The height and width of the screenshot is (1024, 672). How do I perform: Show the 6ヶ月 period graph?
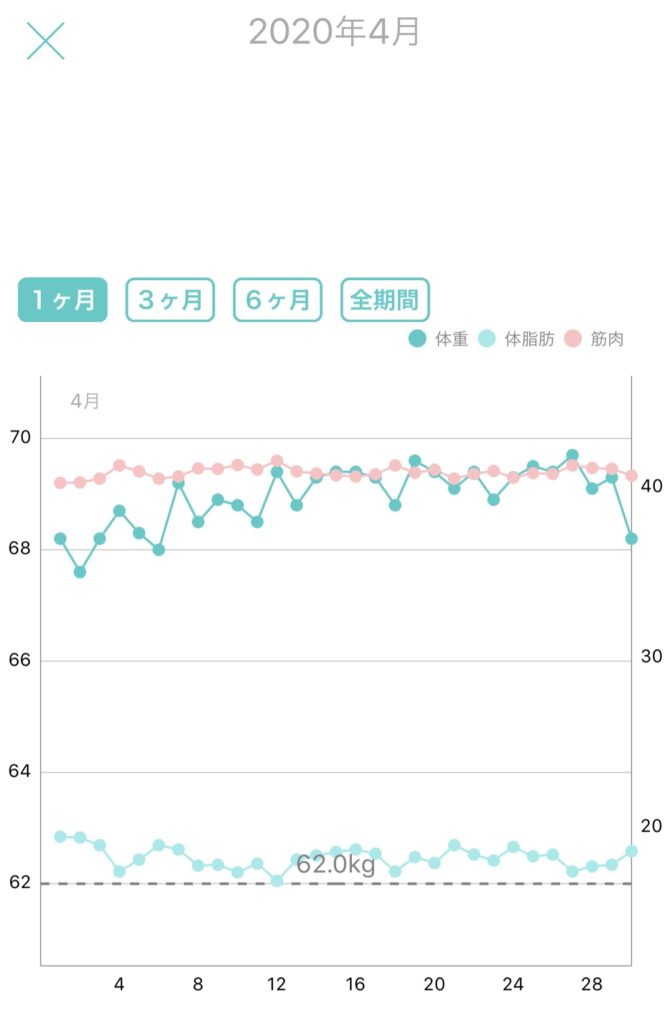point(277,299)
